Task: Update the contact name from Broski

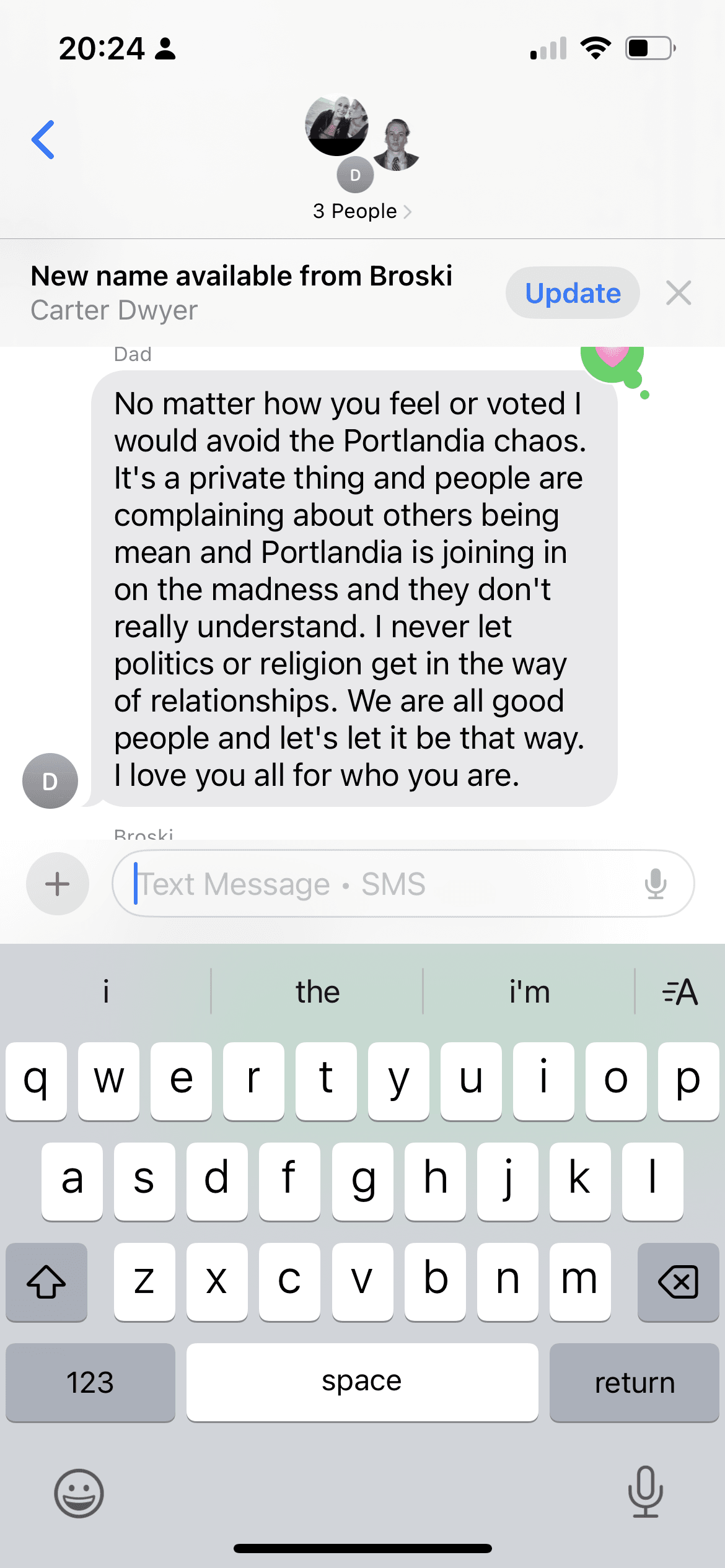Action: point(573,293)
